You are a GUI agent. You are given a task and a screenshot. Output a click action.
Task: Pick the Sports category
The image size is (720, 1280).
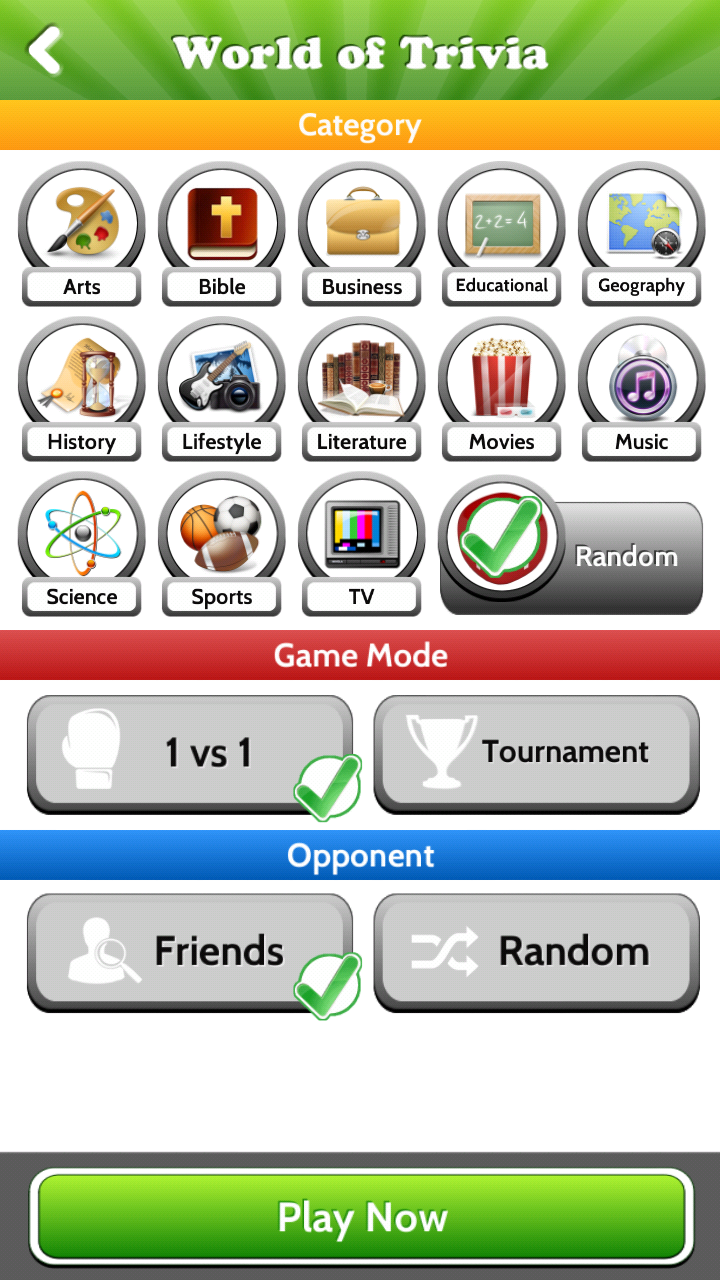coord(222,544)
